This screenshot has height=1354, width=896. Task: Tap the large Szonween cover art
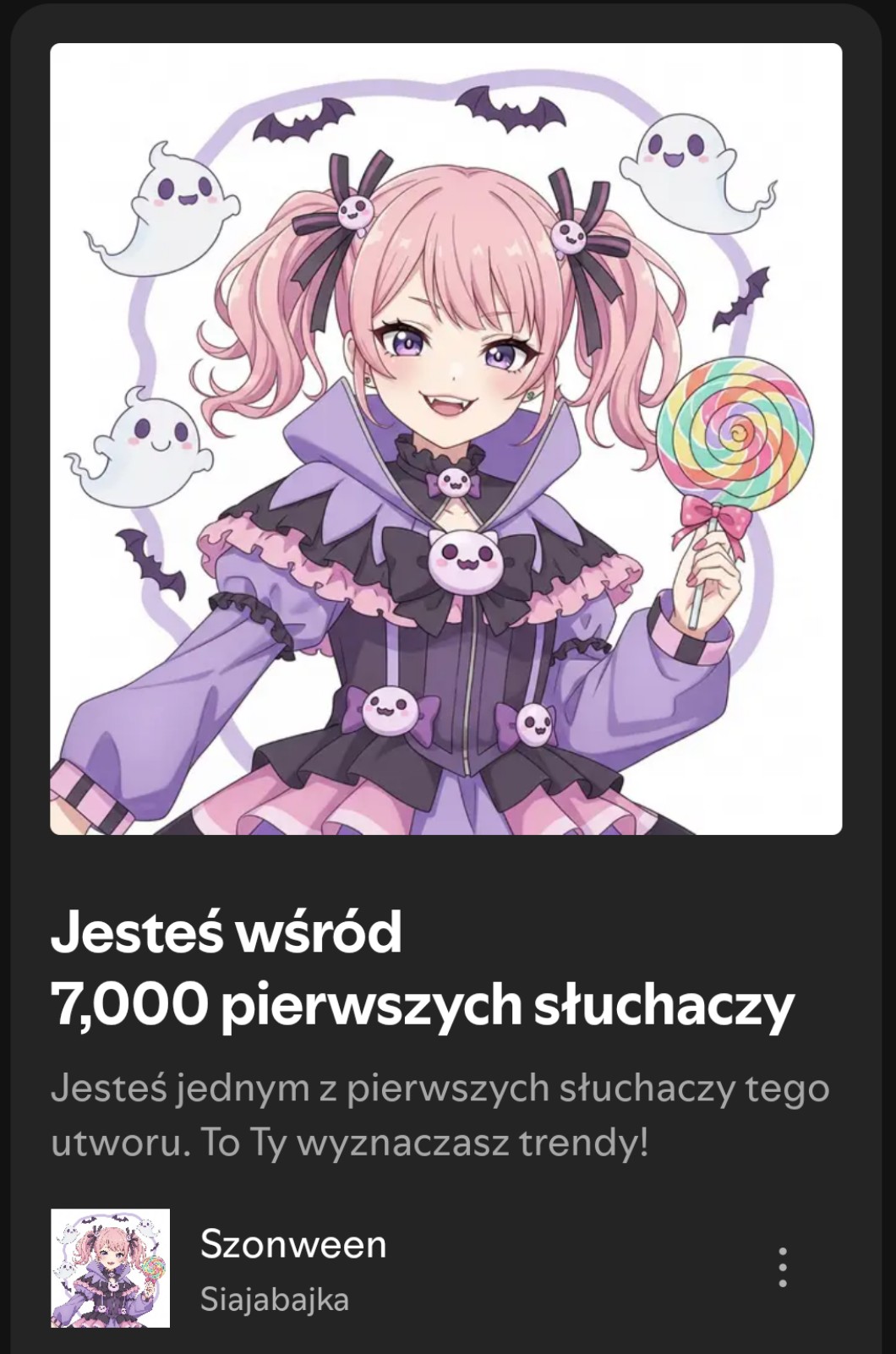point(446,440)
